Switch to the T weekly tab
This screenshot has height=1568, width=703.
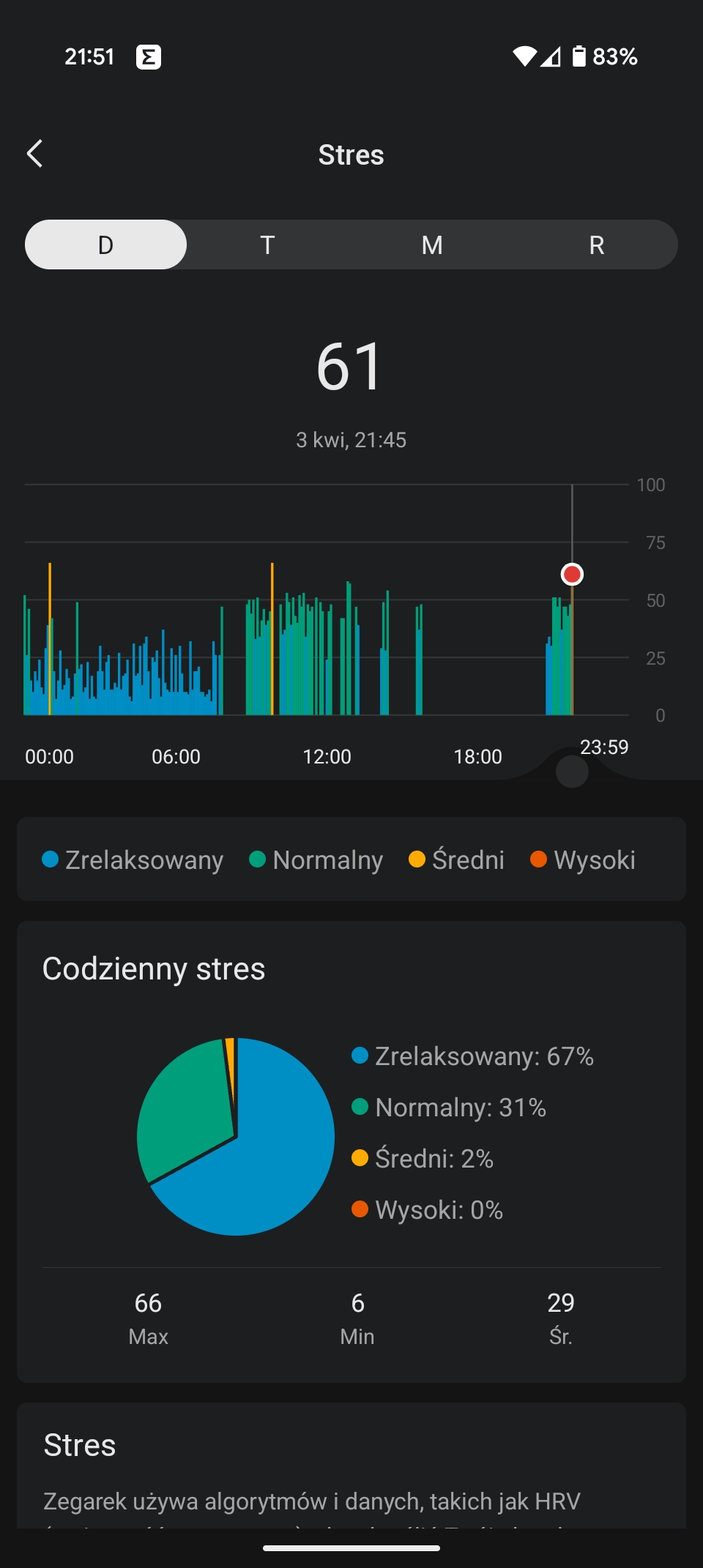pyautogui.click(x=268, y=244)
